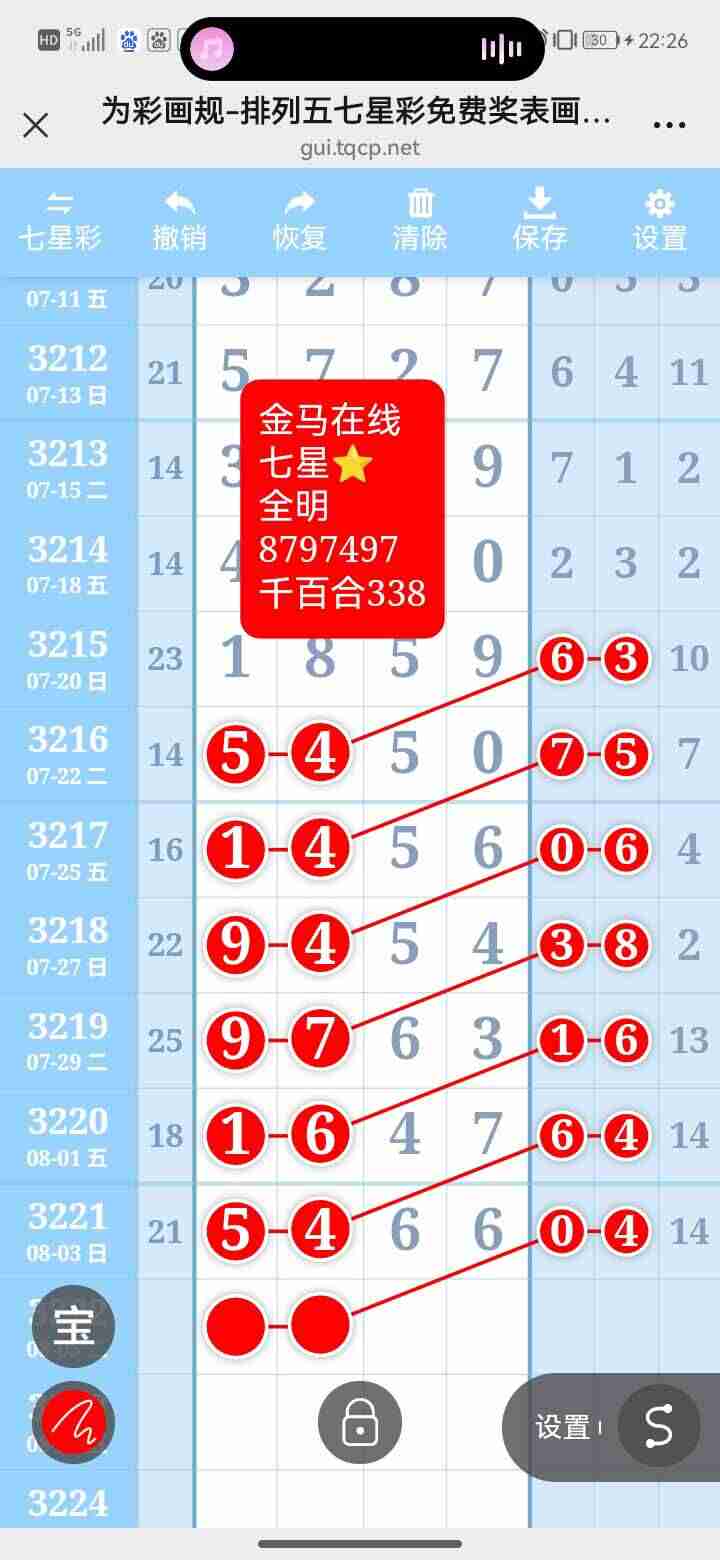The width and height of the screenshot is (720, 1560).
Task: Tap the 恢复 redo icon
Action: tap(299, 218)
